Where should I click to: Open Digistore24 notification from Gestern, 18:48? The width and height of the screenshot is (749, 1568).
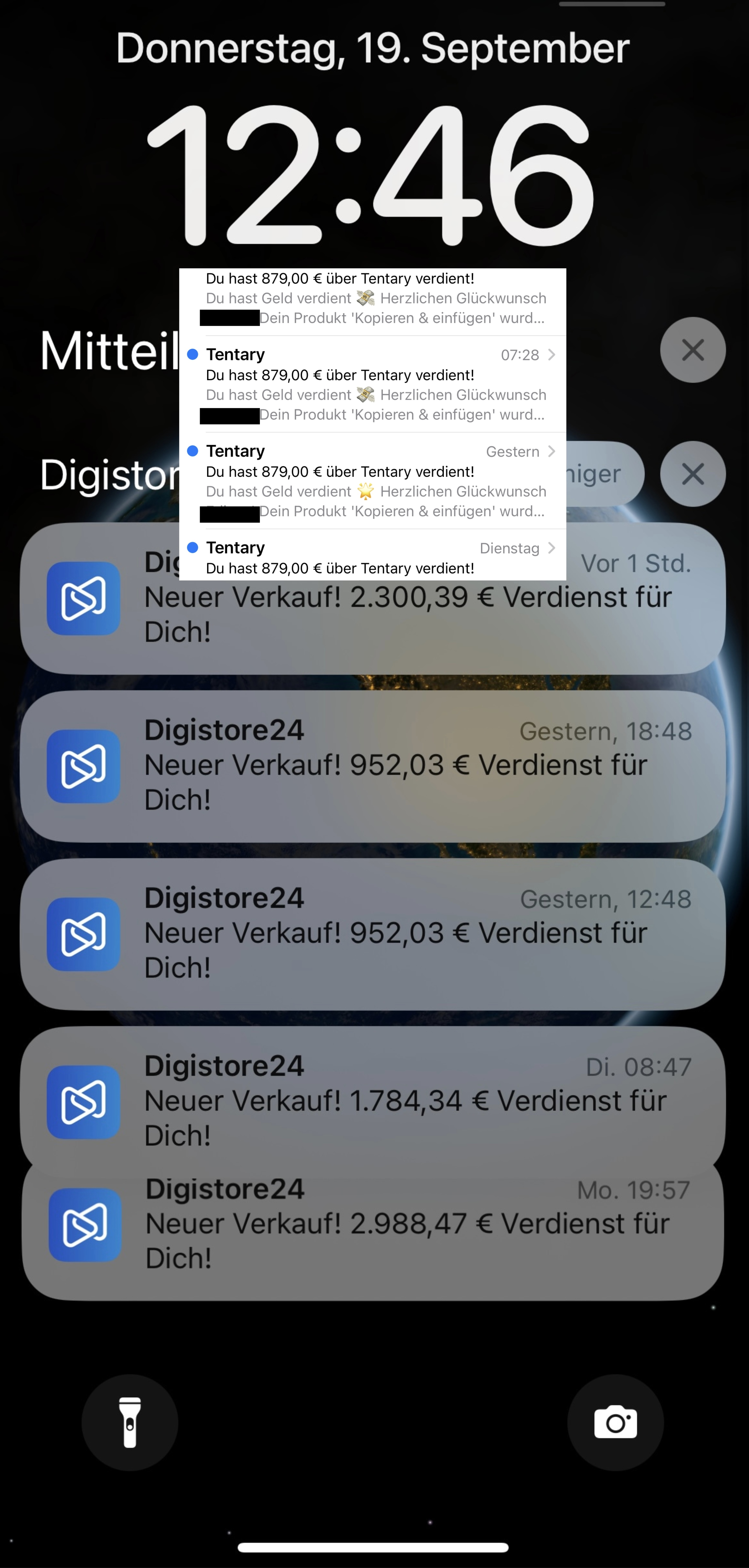point(372,766)
